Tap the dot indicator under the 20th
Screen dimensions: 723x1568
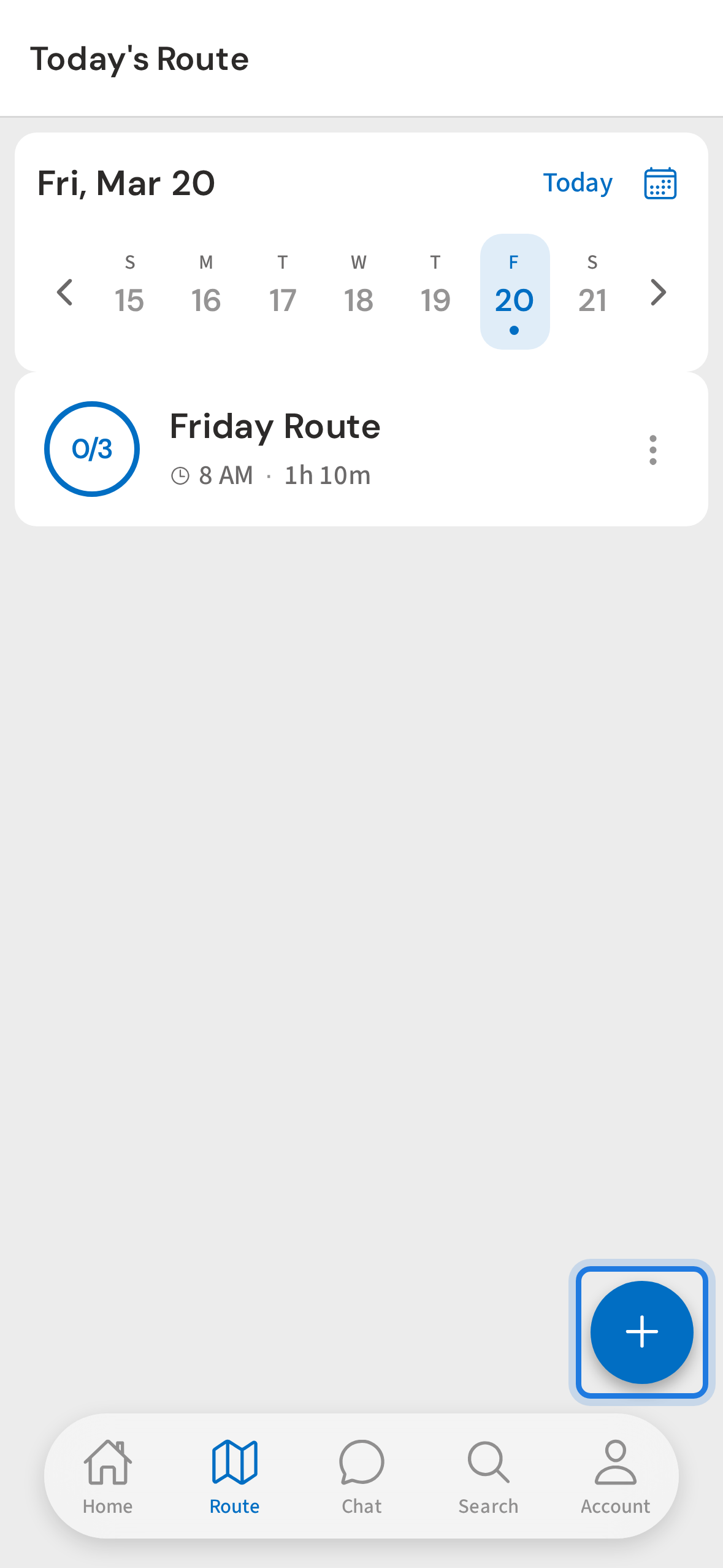[514, 331]
